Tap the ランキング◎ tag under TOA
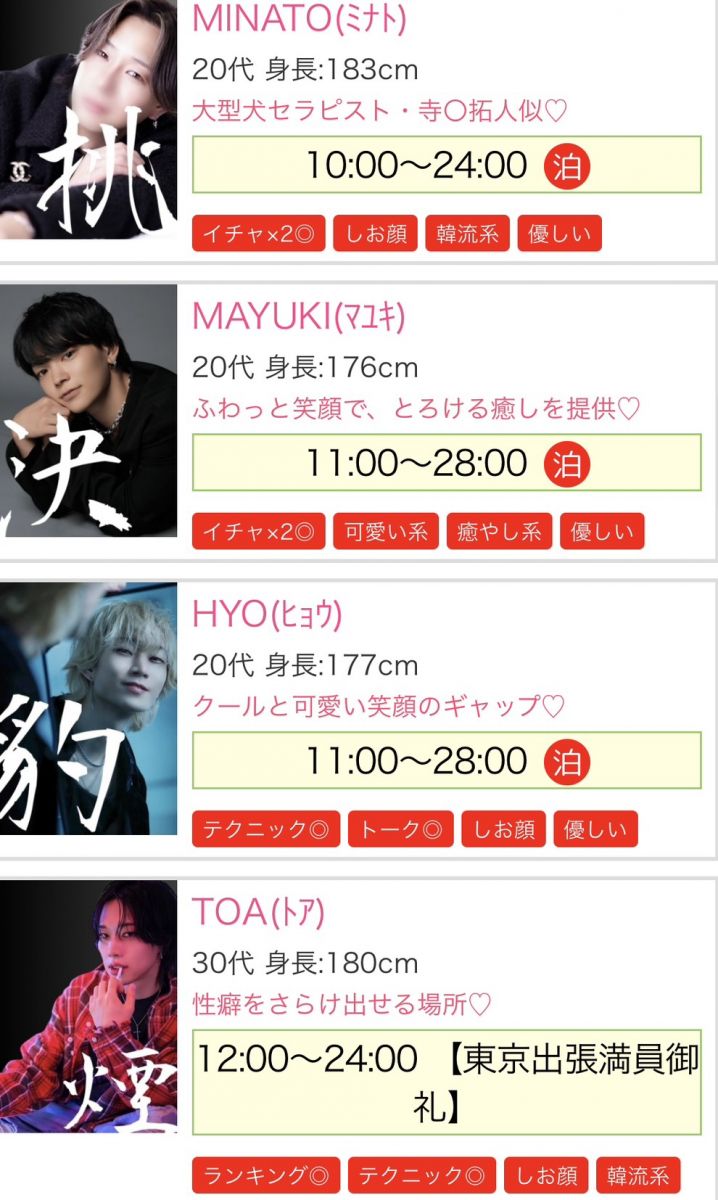 pos(265,1176)
